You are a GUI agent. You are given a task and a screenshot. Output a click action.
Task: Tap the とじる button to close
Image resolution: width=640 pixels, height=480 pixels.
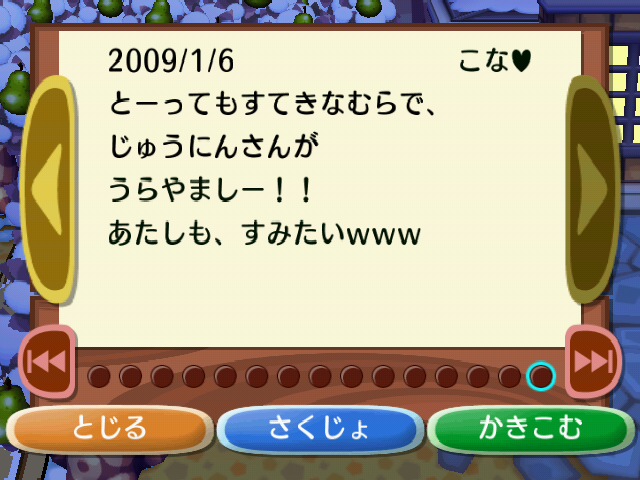[109, 429]
